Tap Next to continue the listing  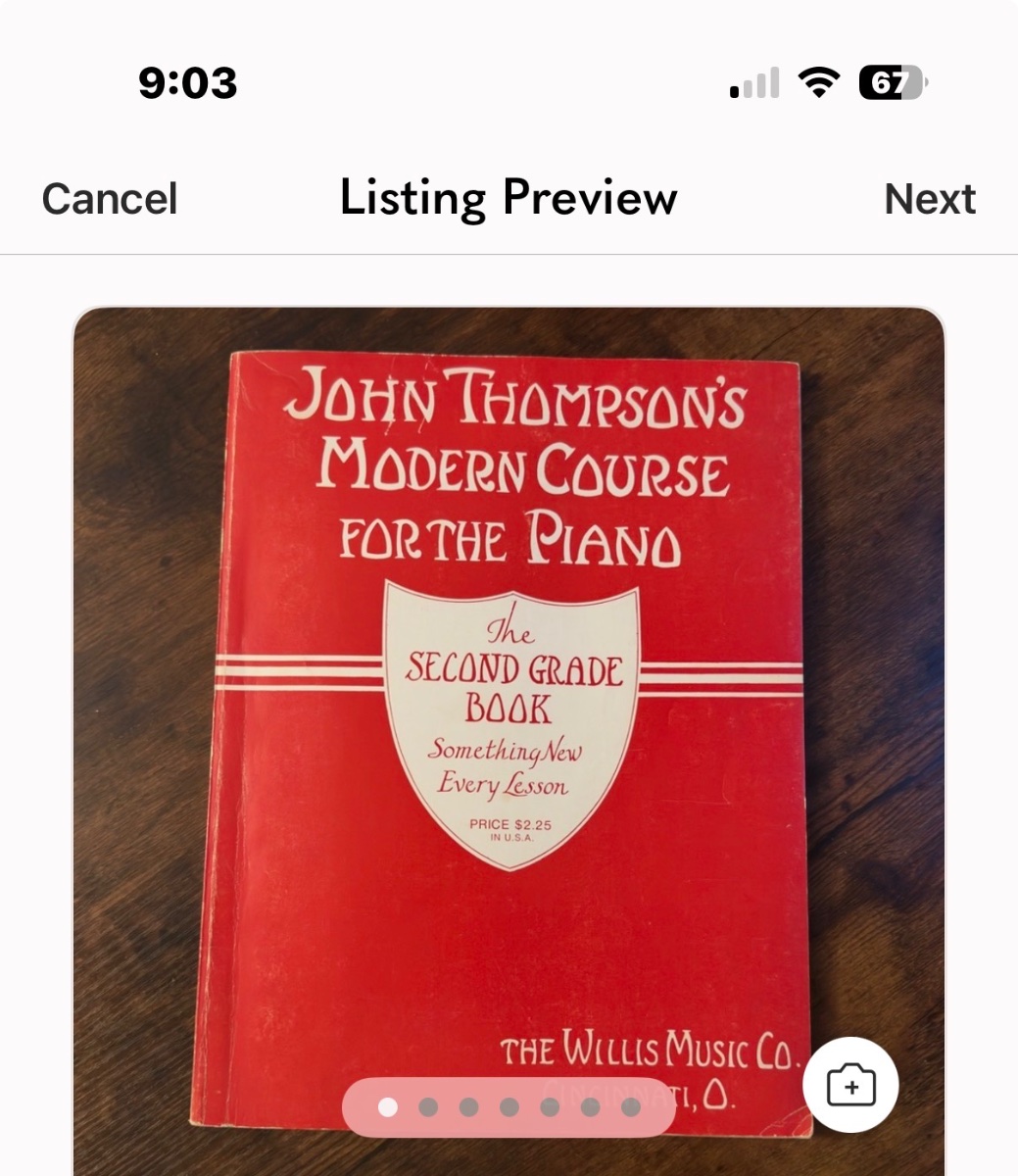[929, 199]
